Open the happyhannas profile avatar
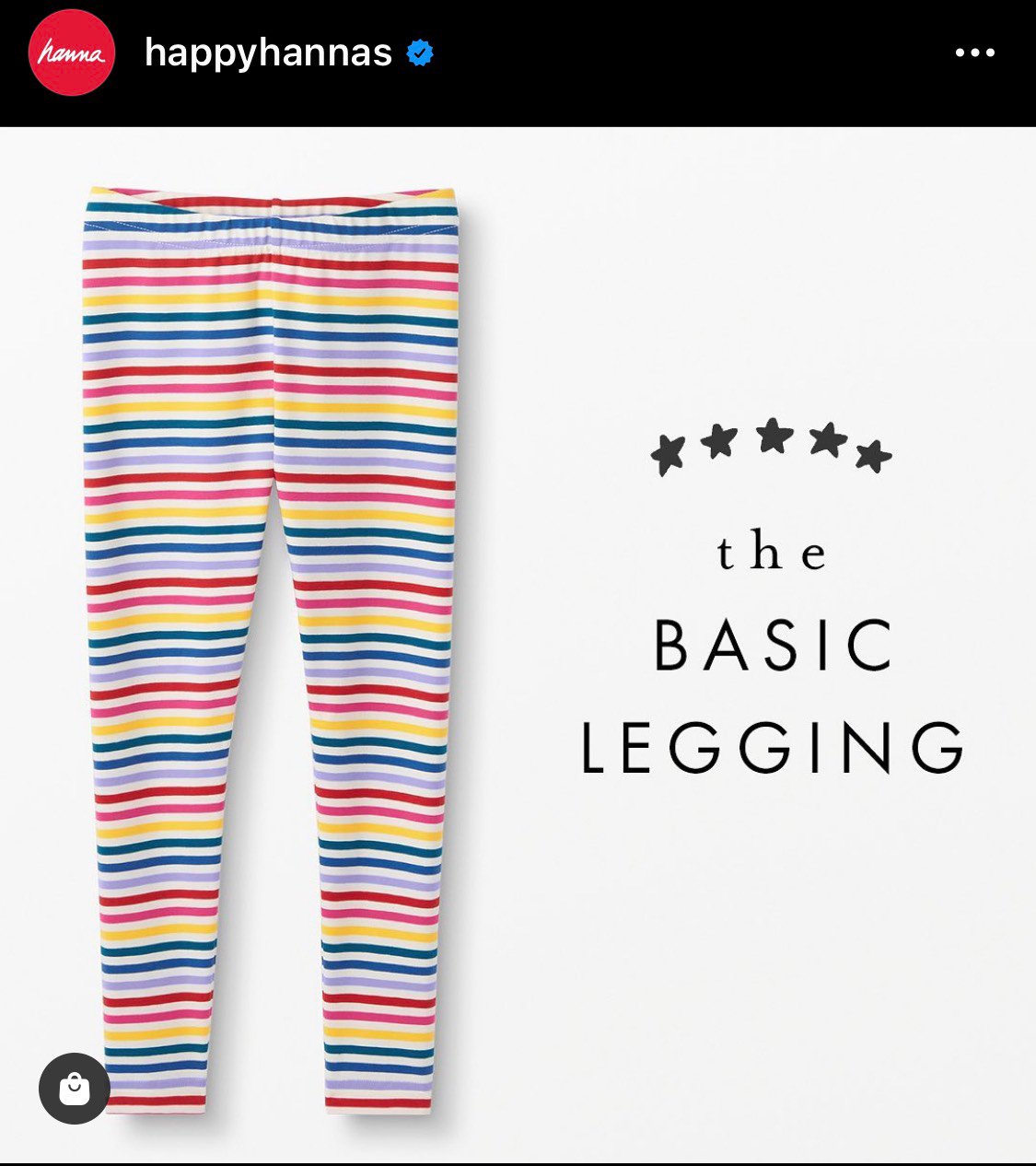Screen dimensions: 1036x1166 pos(72,53)
